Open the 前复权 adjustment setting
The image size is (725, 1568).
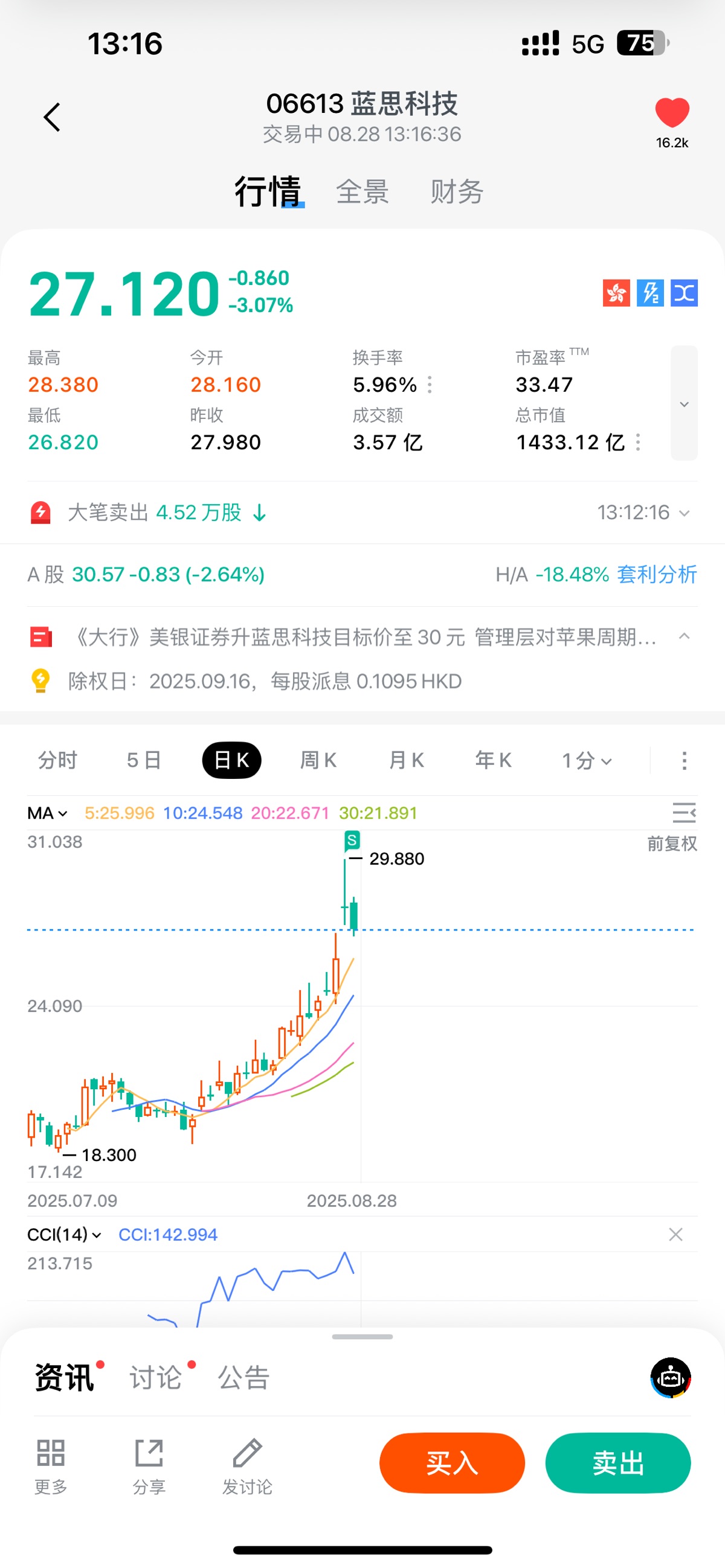tap(672, 843)
